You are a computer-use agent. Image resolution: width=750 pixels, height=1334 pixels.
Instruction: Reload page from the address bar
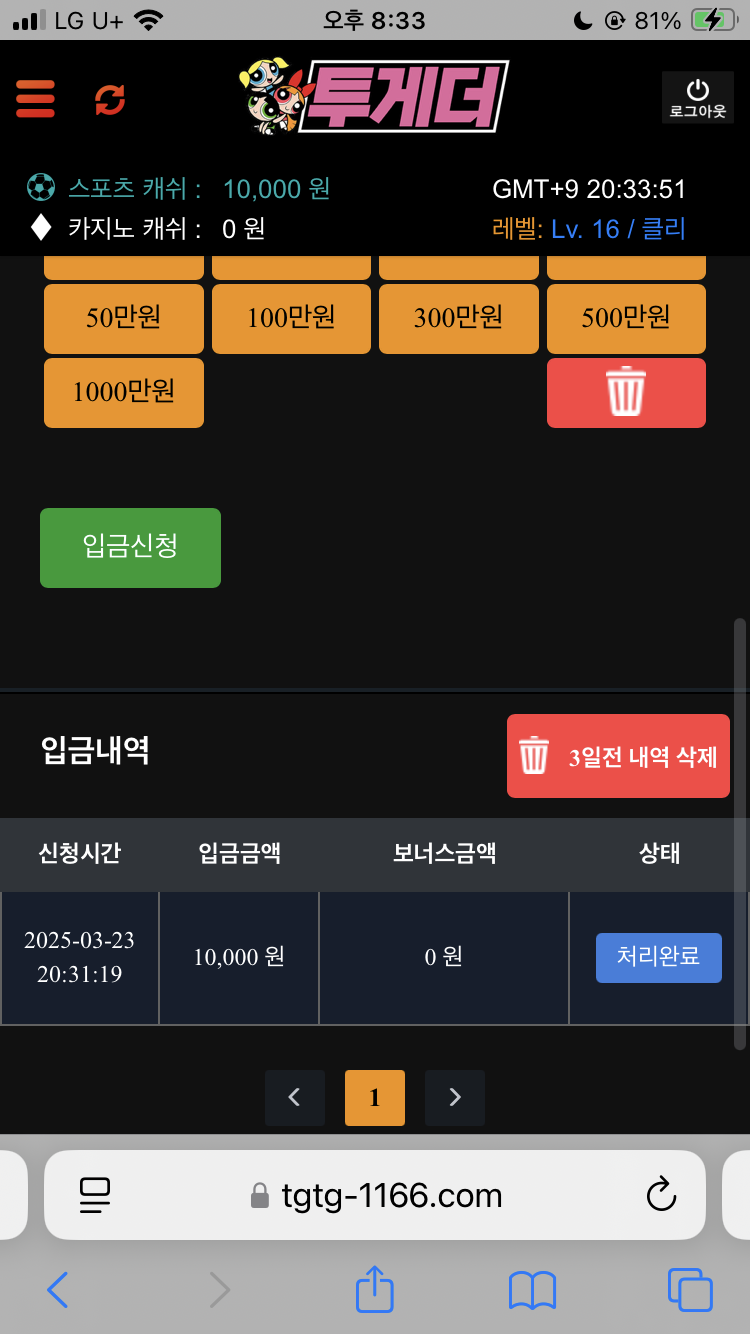point(660,1195)
